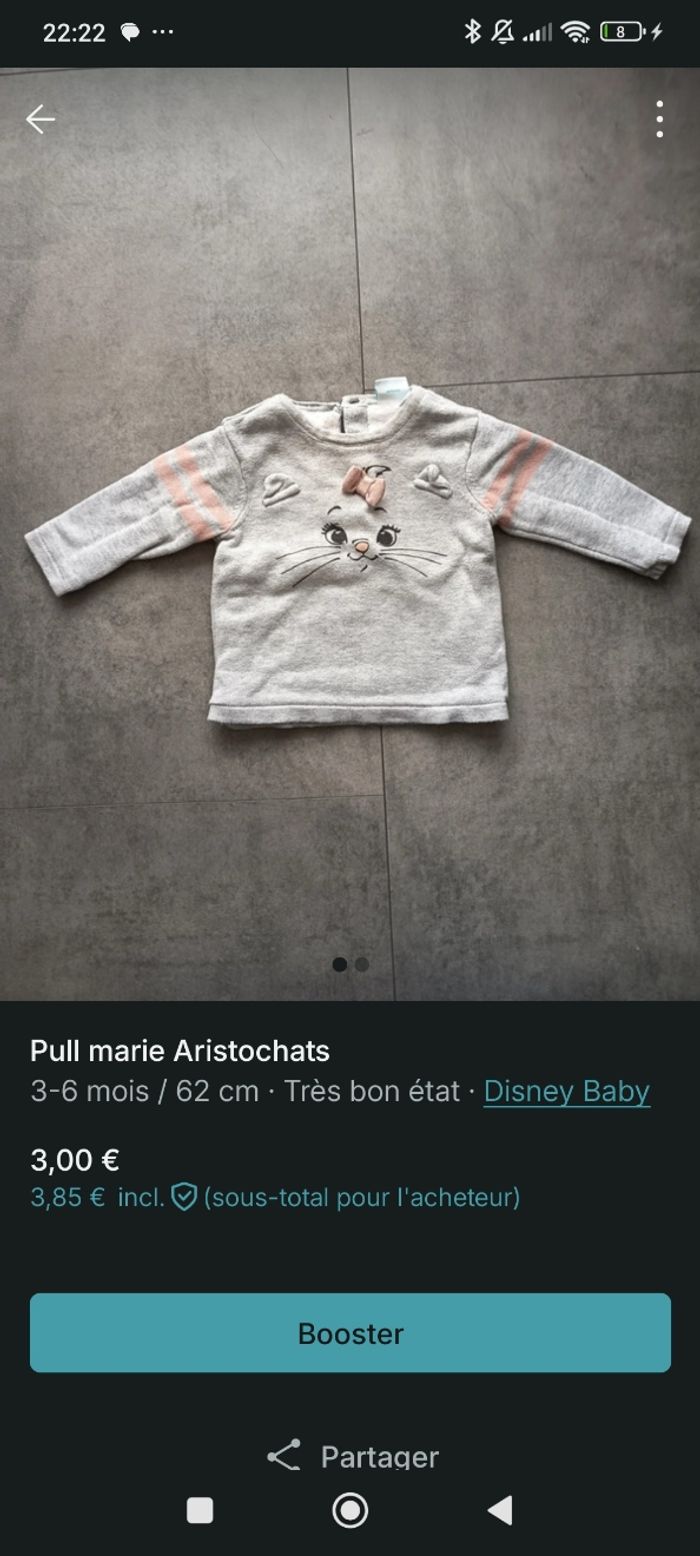Open the Disney Baby brand link
Viewport: 700px width, 1556px height.
click(x=566, y=1091)
